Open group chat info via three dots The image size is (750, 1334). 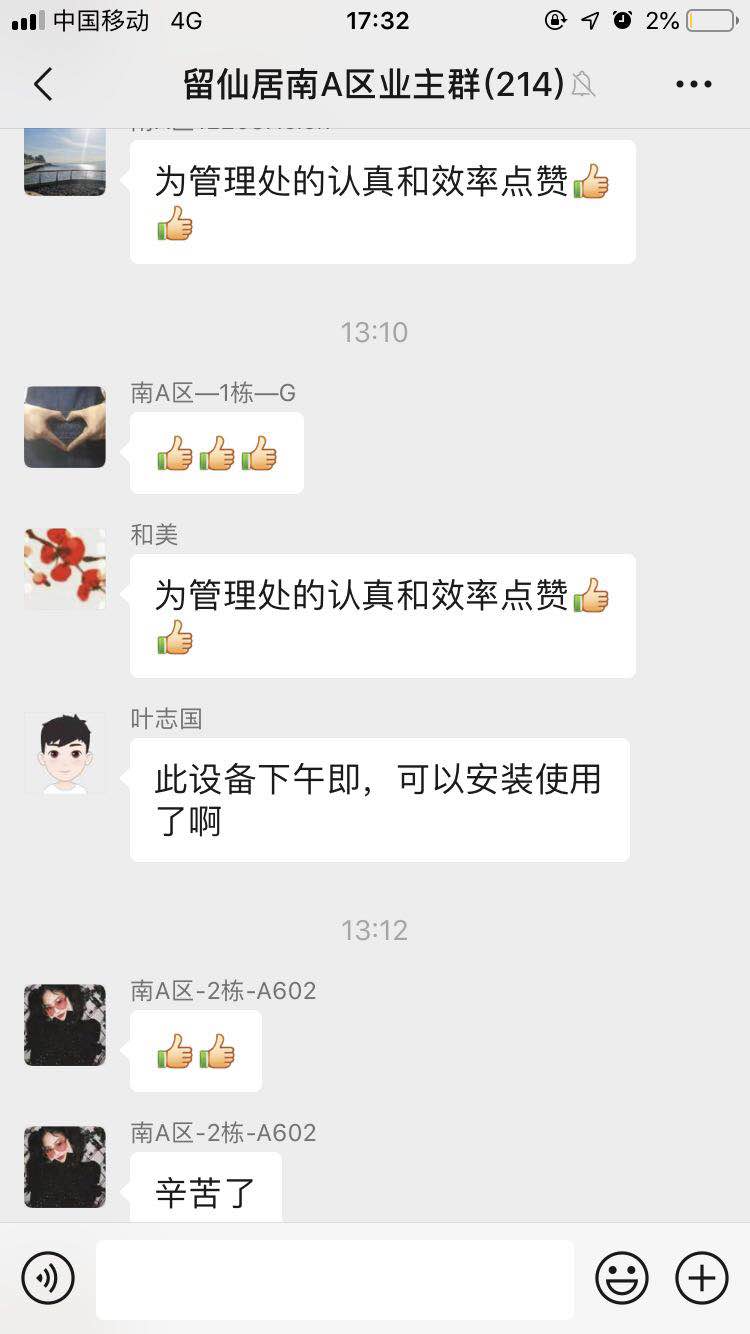(693, 85)
